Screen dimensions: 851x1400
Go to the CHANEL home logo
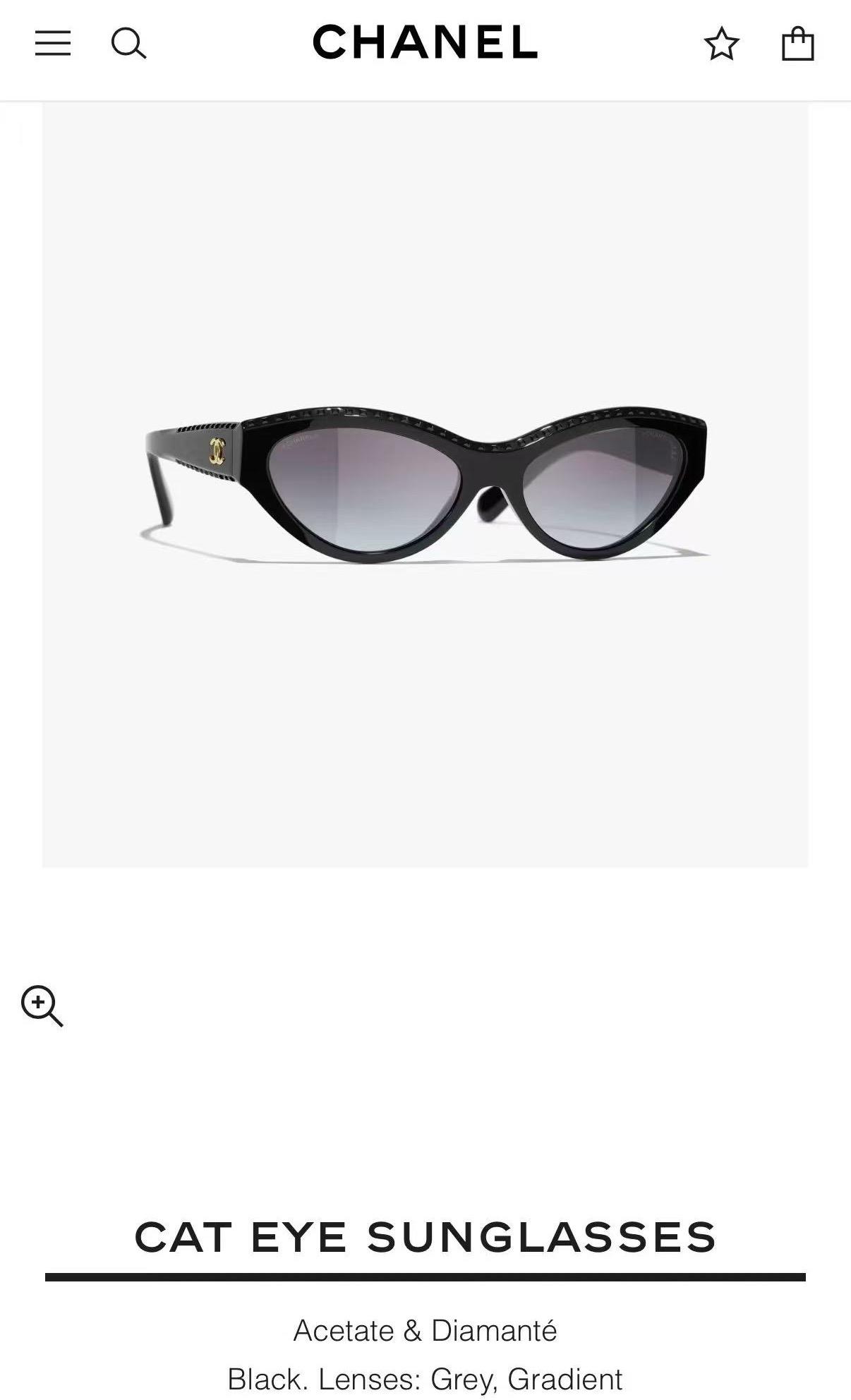[425, 42]
